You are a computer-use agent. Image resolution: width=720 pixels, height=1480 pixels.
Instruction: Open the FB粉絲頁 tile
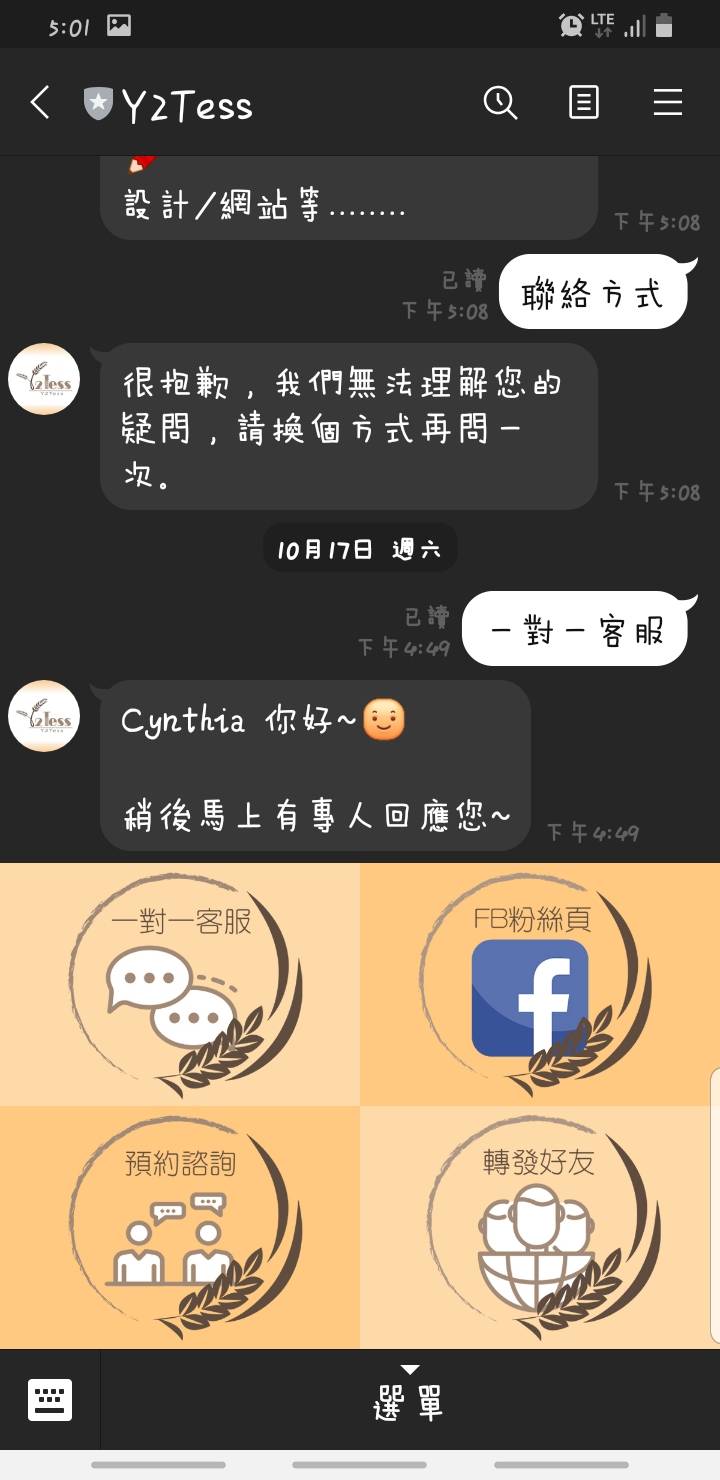click(540, 985)
